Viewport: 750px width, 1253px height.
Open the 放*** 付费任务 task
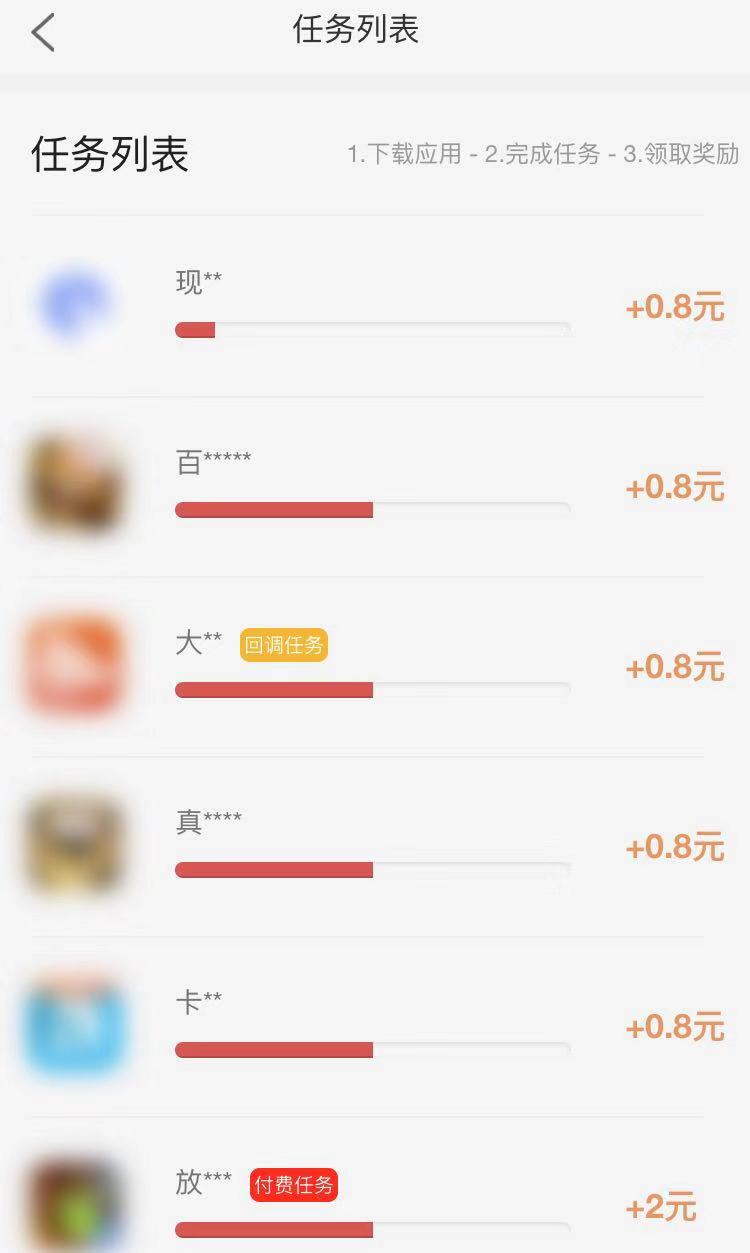370,1204
